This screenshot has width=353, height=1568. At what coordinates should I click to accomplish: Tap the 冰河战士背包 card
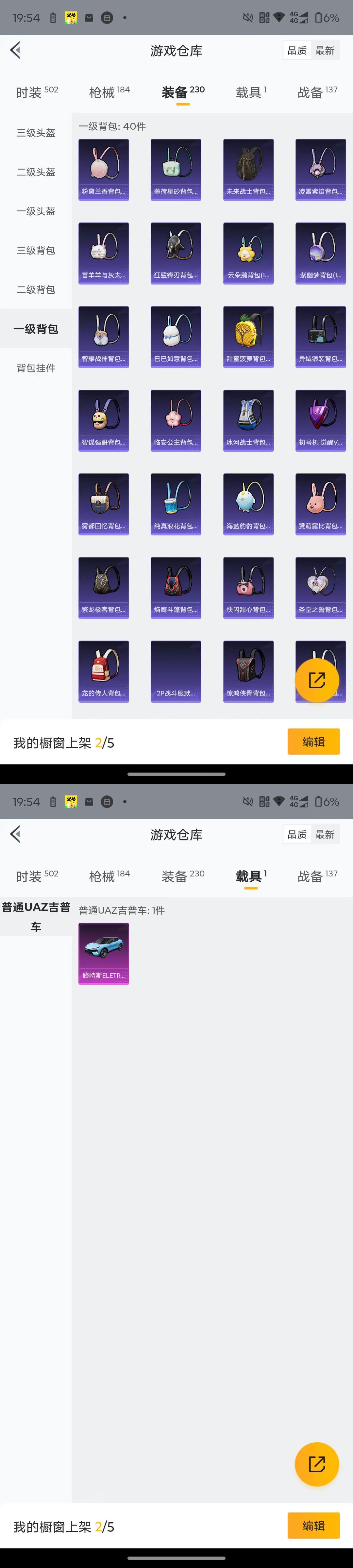pos(248,420)
